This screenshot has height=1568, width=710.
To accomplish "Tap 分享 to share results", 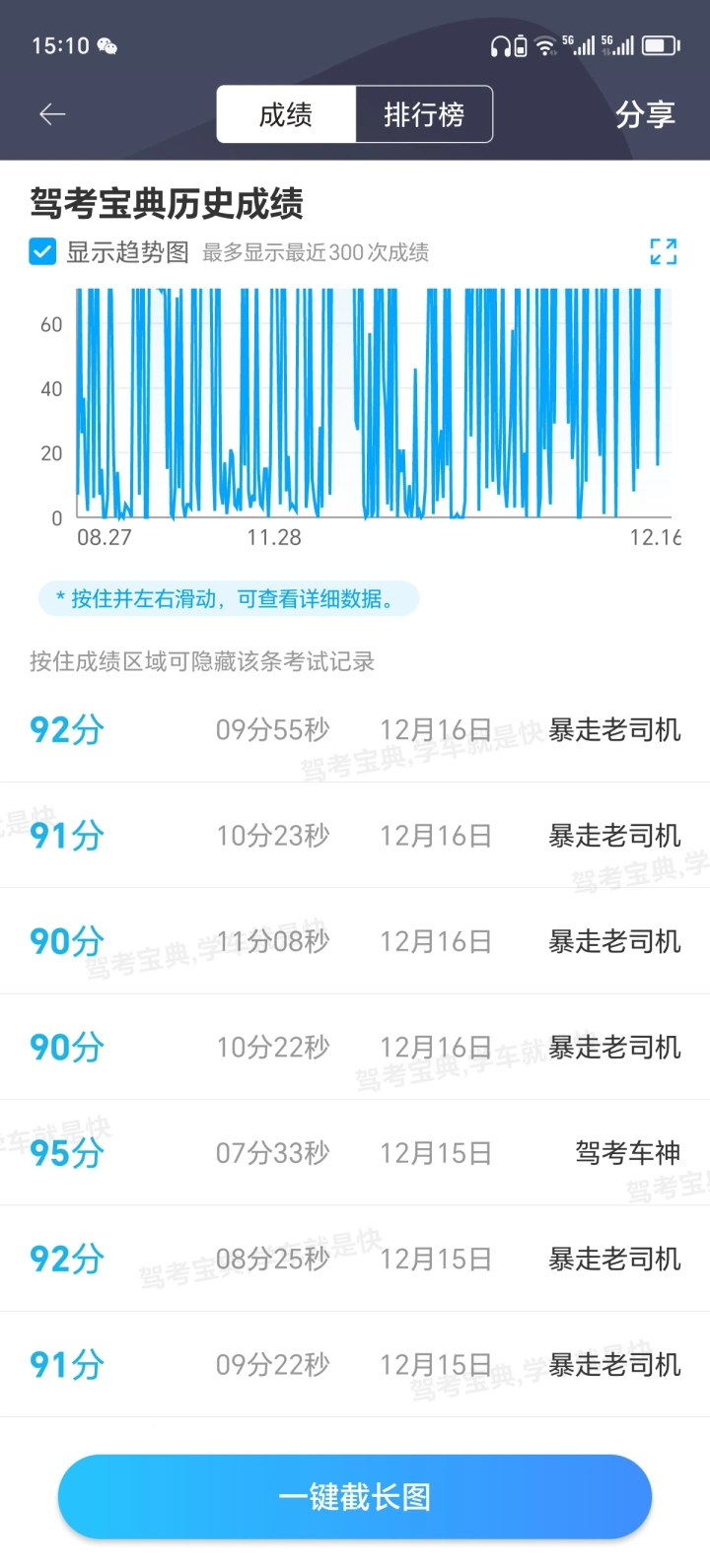I will click(x=645, y=114).
